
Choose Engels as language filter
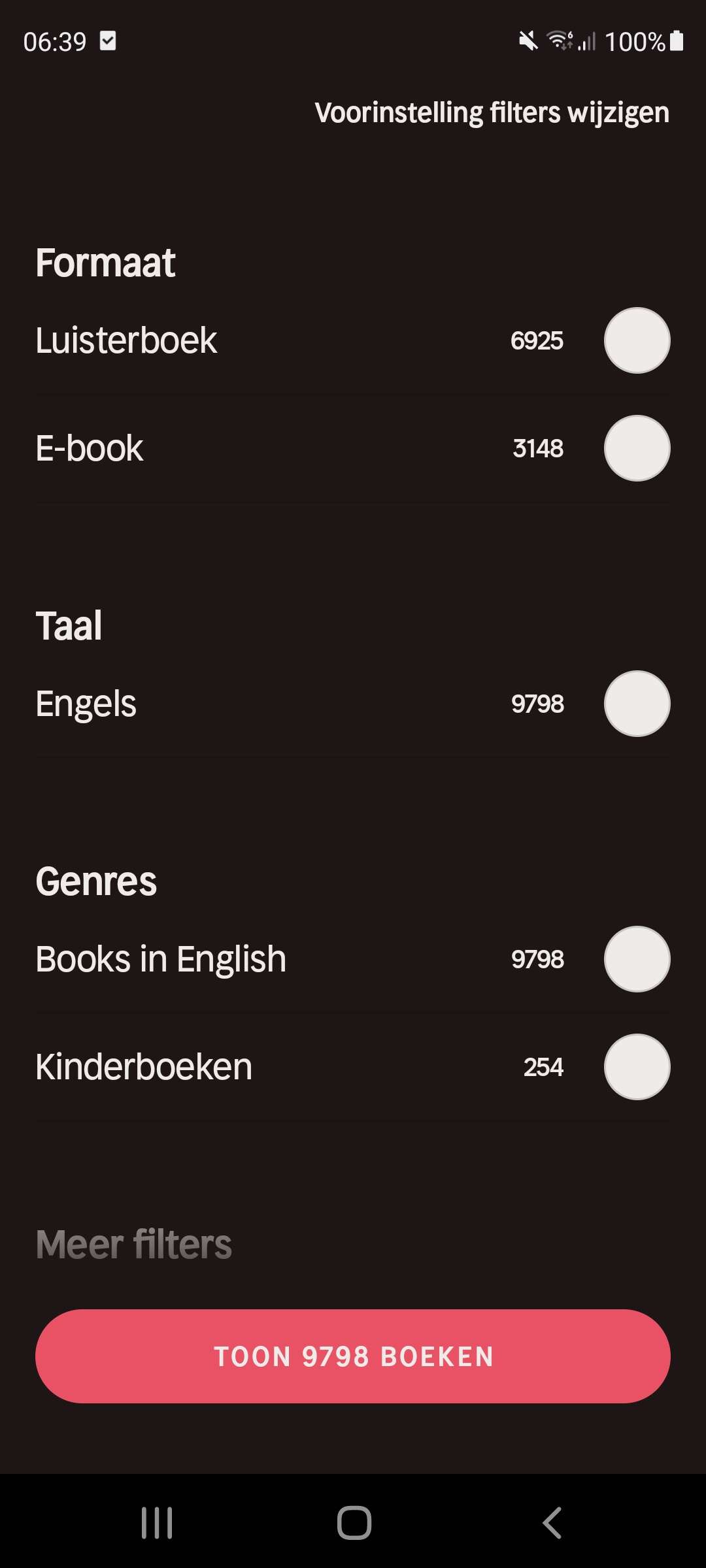[x=353, y=704]
